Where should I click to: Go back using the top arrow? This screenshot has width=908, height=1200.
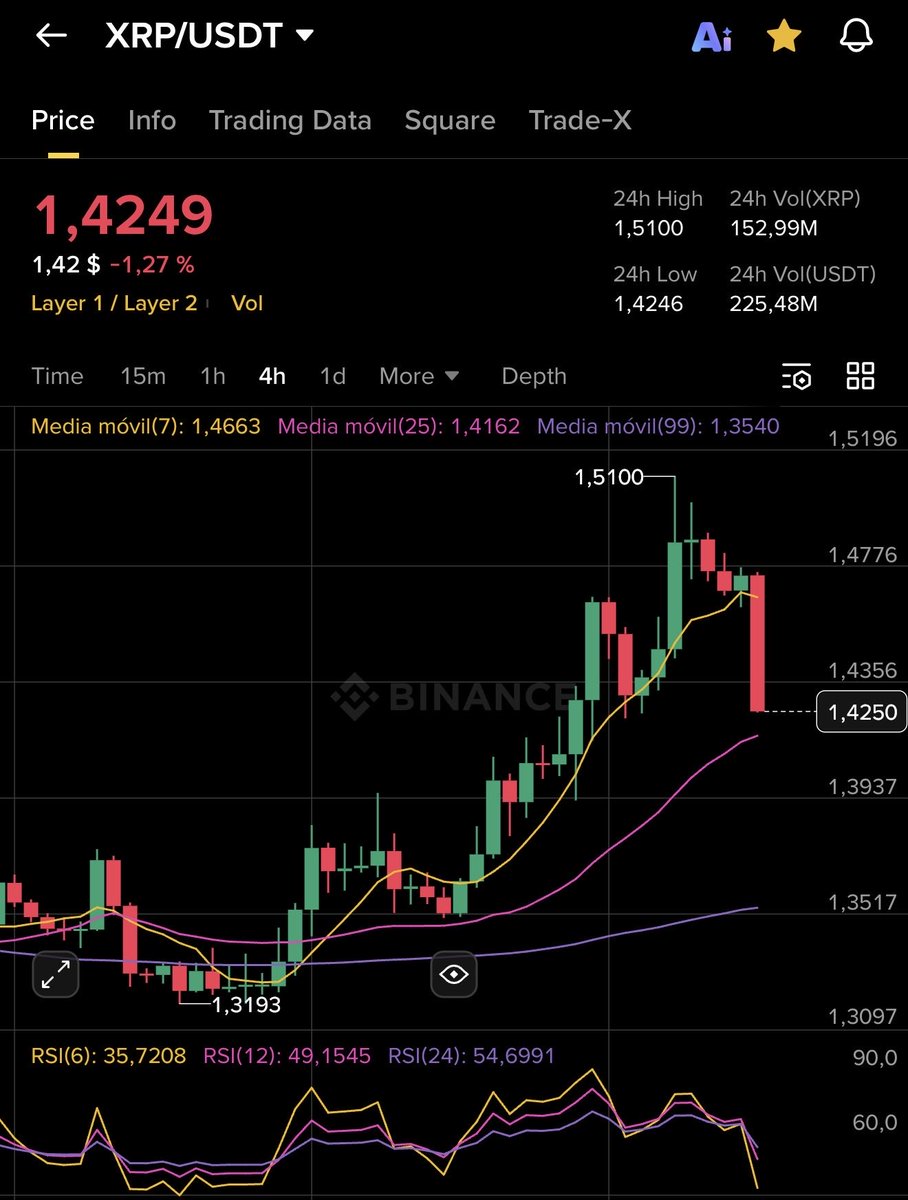[x=51, y=36]
